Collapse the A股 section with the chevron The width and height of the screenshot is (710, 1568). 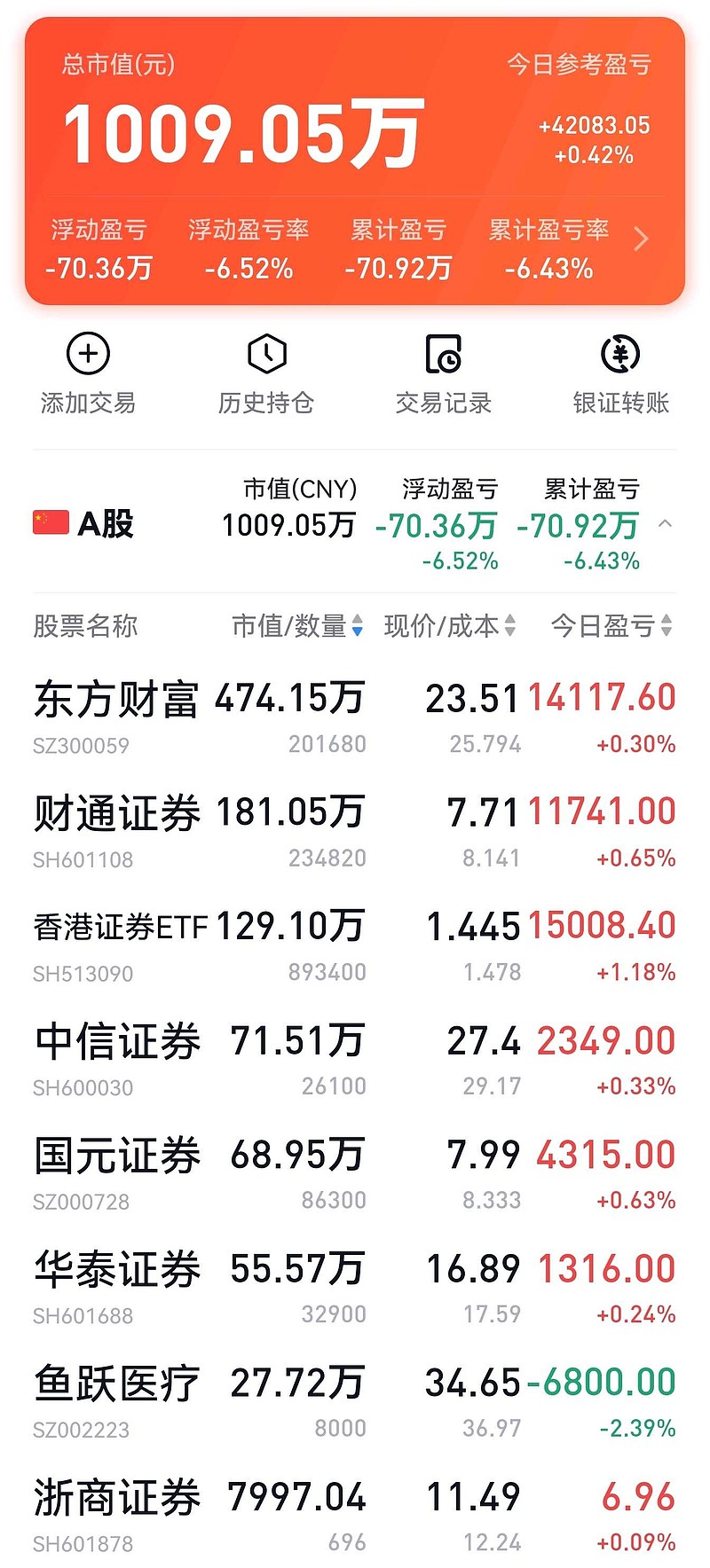pyautogui.click(x=667, y=523)
